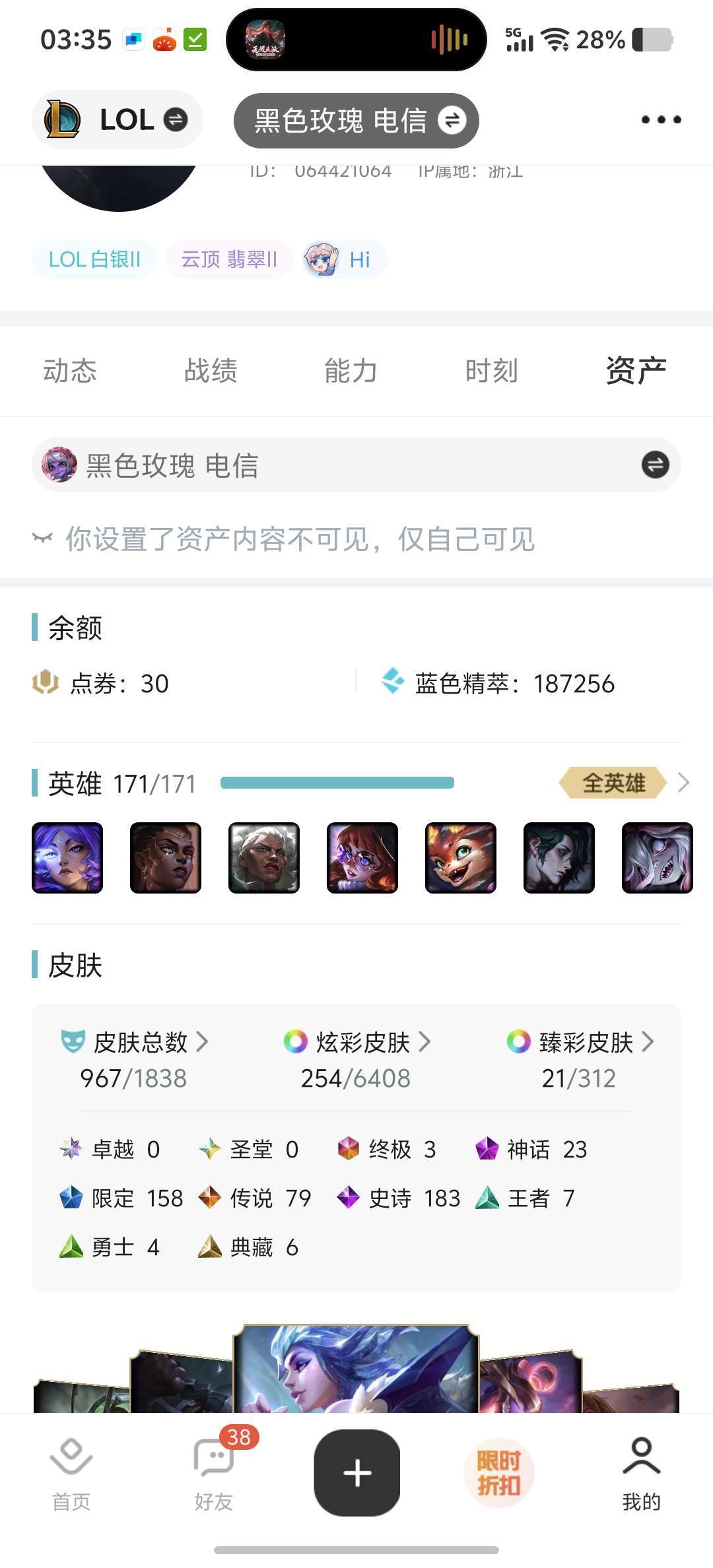Open 皮肤总数 skin list
This screenshot has width=713, height=1568.
point(135,1043)
